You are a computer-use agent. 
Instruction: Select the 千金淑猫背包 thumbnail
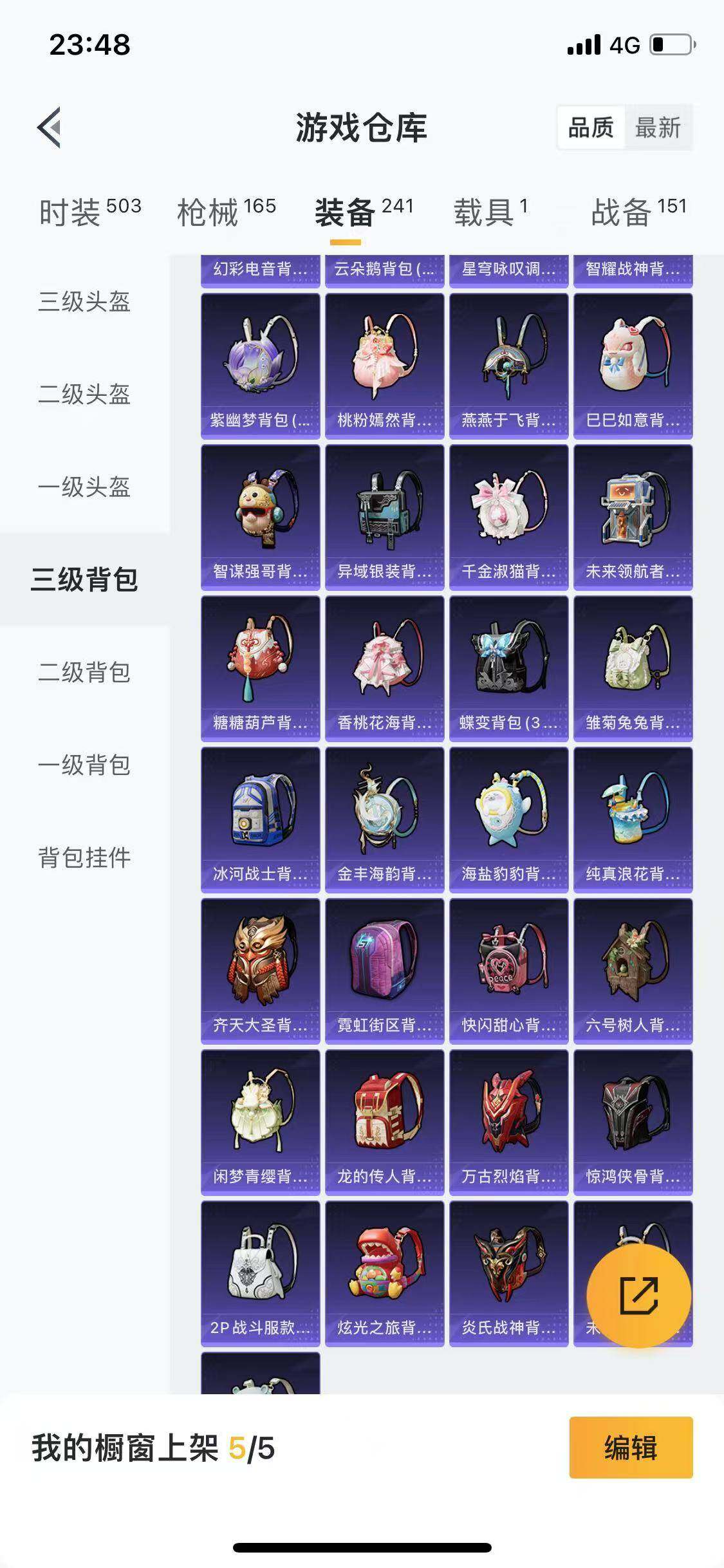point(508,517)
